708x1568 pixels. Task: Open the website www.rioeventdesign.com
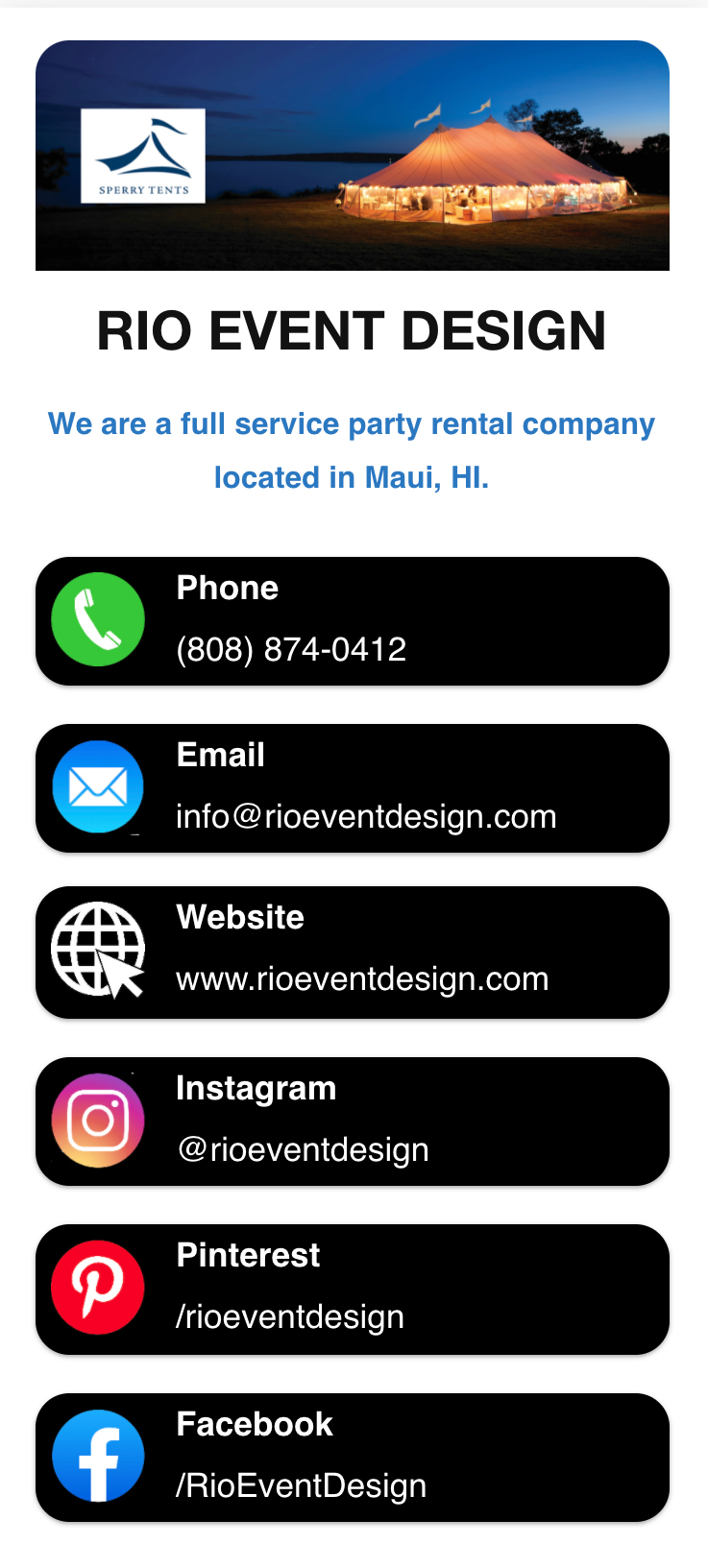click(353, 953)
